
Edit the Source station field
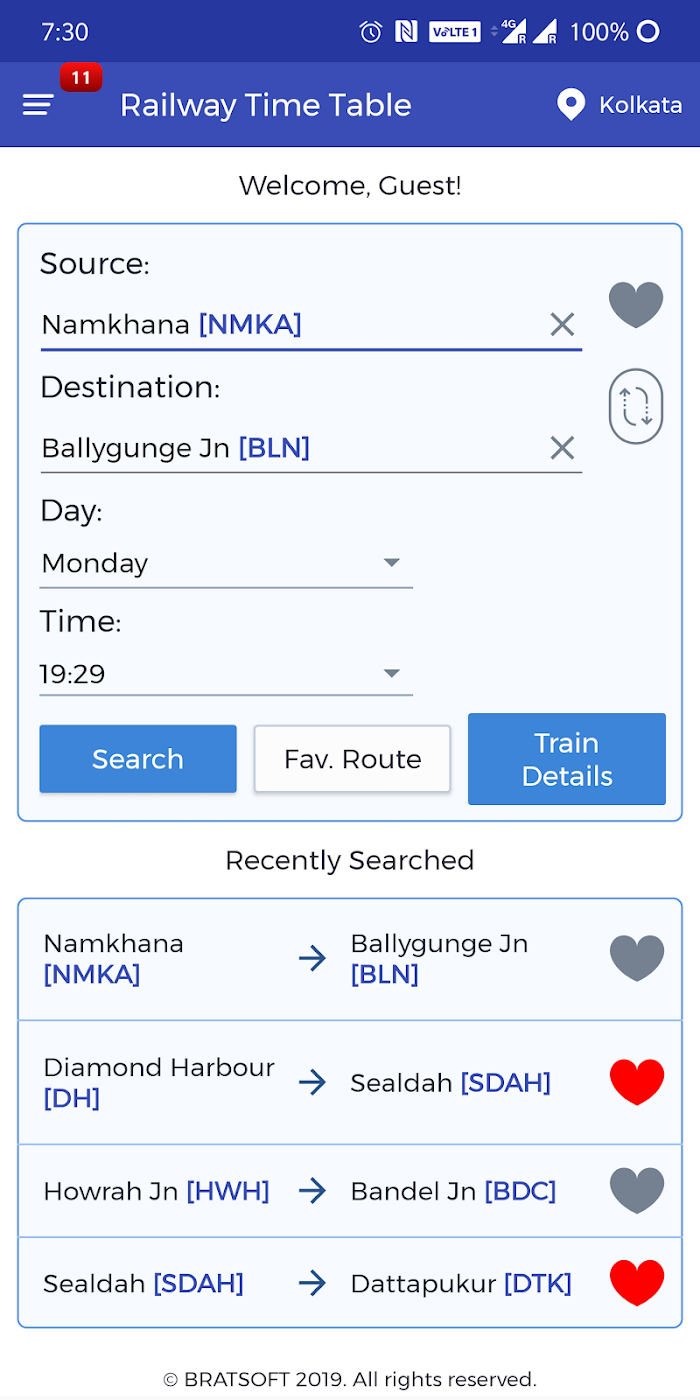(290, 325)
